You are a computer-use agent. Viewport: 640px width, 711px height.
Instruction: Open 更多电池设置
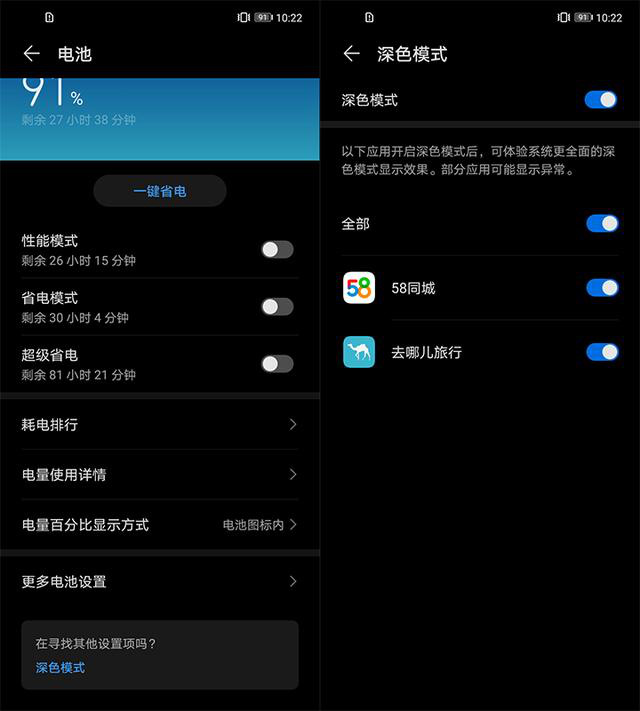pos(160,582)
